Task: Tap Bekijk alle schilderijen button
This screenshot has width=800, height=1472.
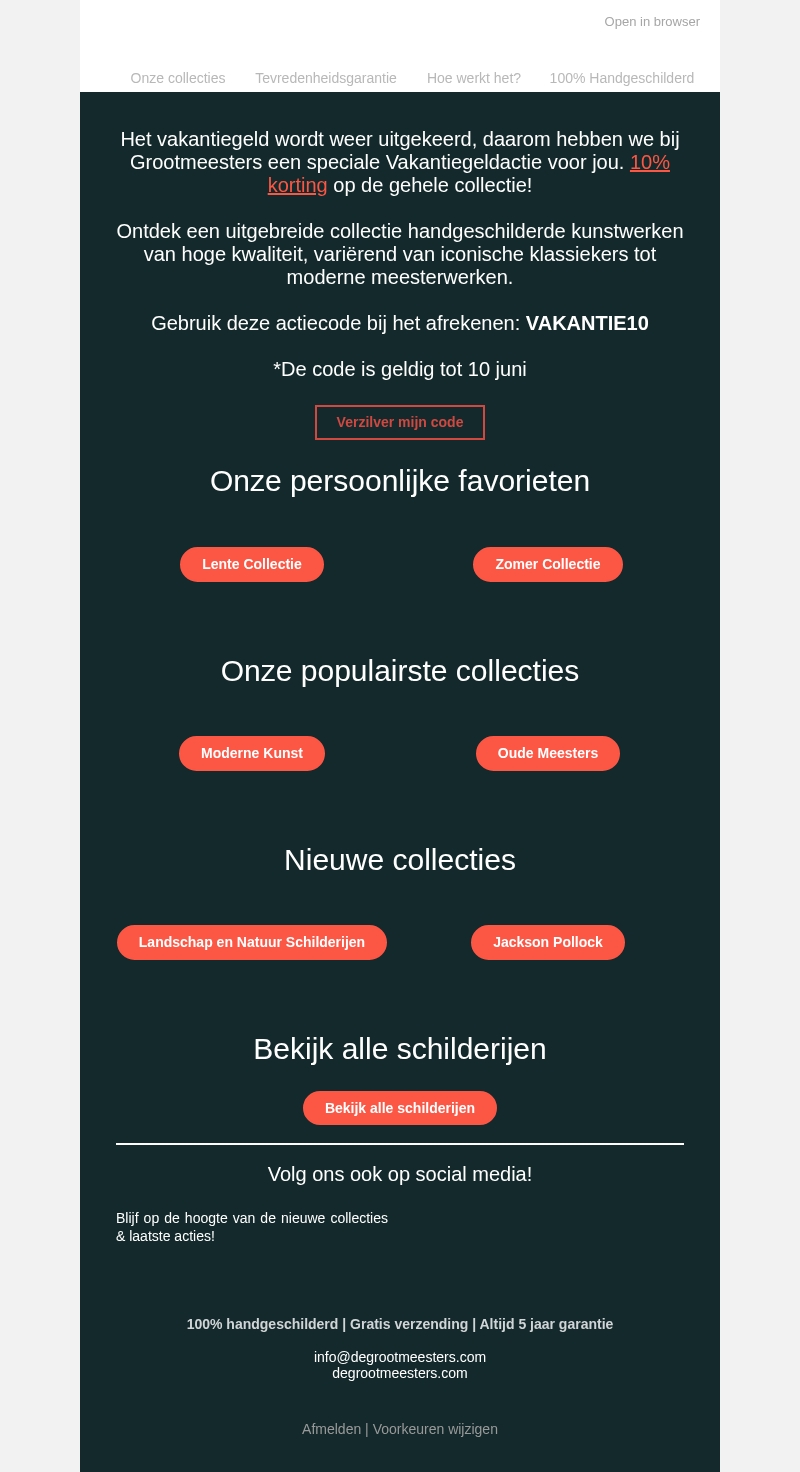Action: click(400, 1108)
